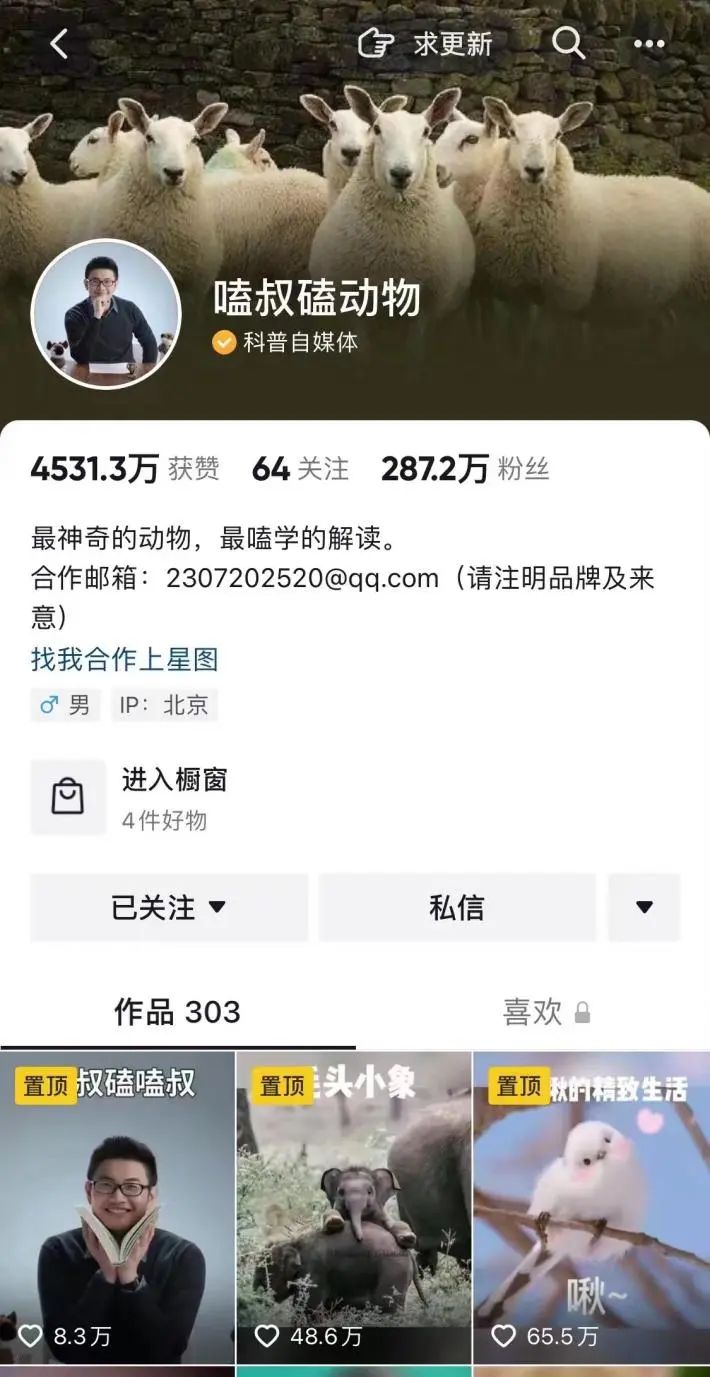Send a private message via 私信
The image size is (710, 1377).
click(x=457, y=907)
